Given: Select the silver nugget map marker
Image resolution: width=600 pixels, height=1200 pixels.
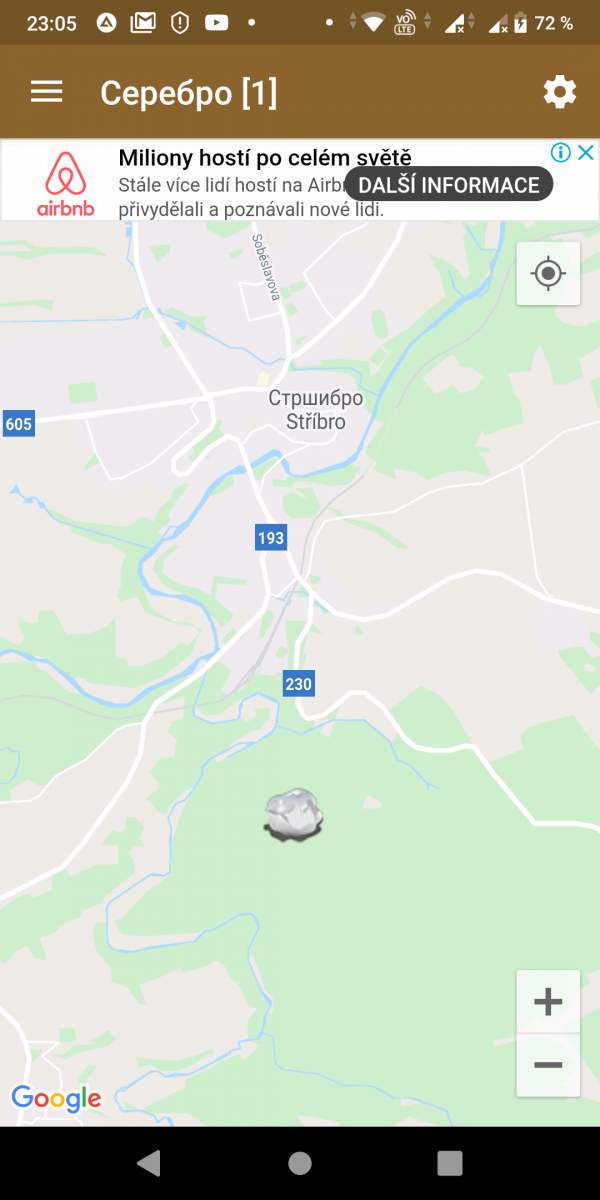Looking at the screenshot, I should (x=294, y=814).
